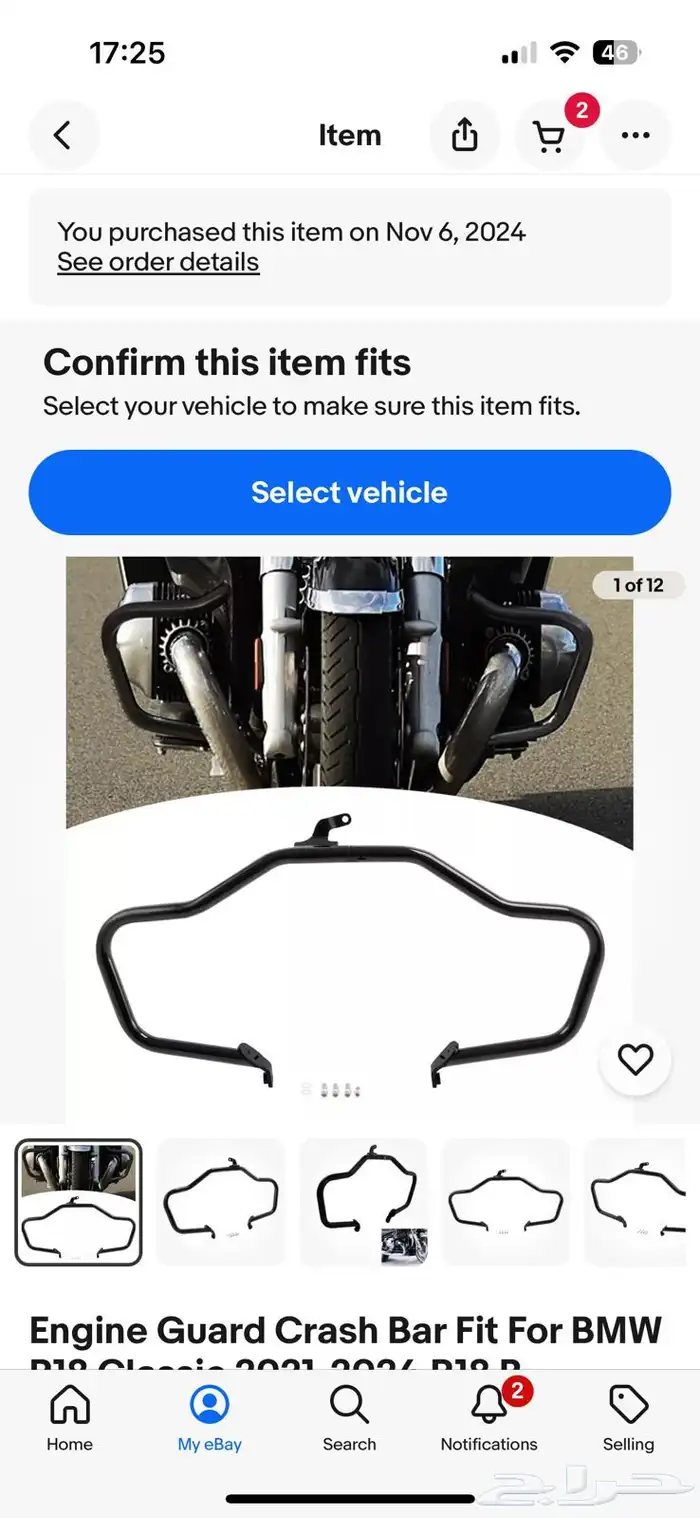Open the main crash bar product image
700x1518 pixels.
coord(349,840)
